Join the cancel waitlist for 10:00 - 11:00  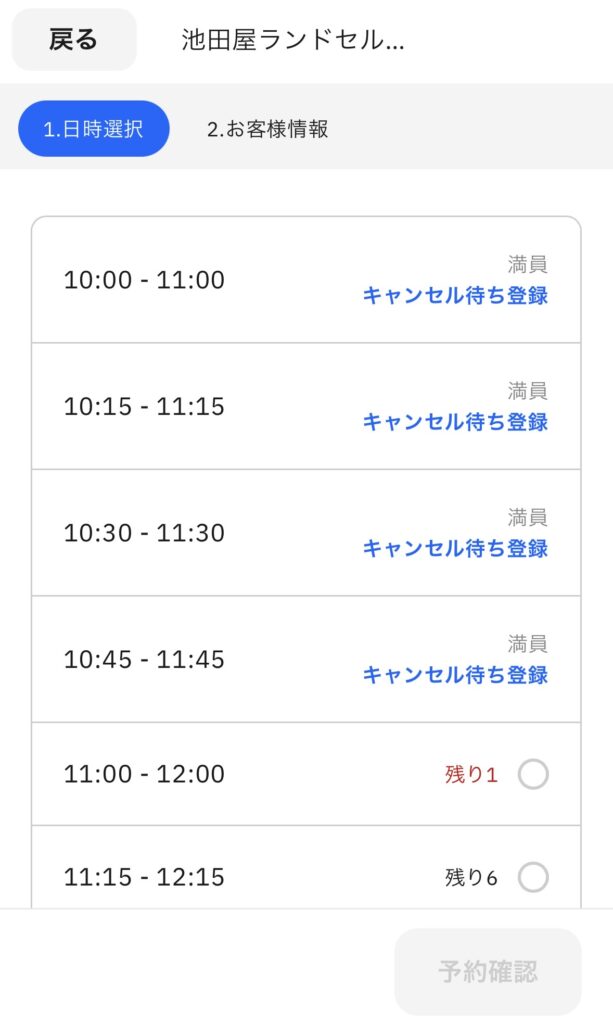tap(454, 296)
